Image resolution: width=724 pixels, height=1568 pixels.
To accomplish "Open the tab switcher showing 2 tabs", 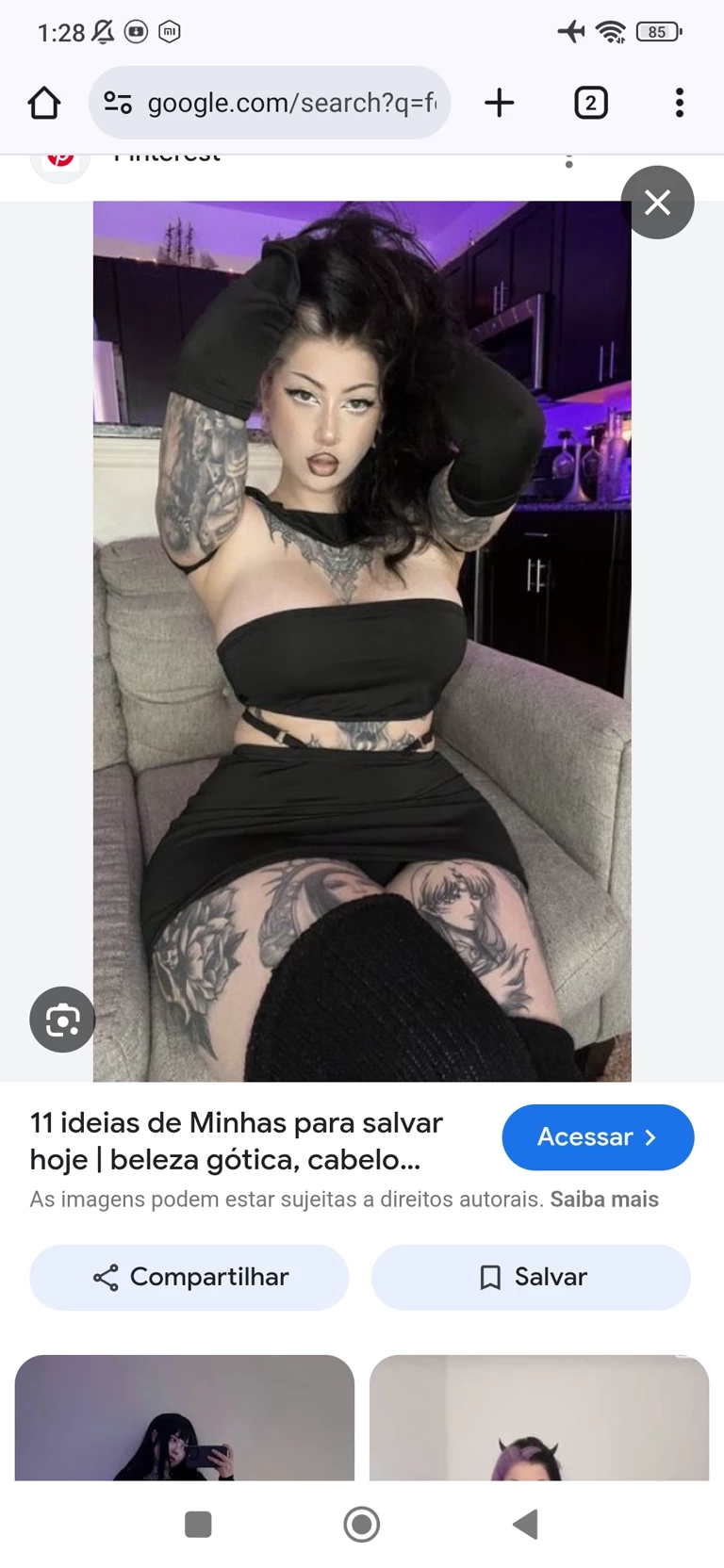I will click(590, 103).
